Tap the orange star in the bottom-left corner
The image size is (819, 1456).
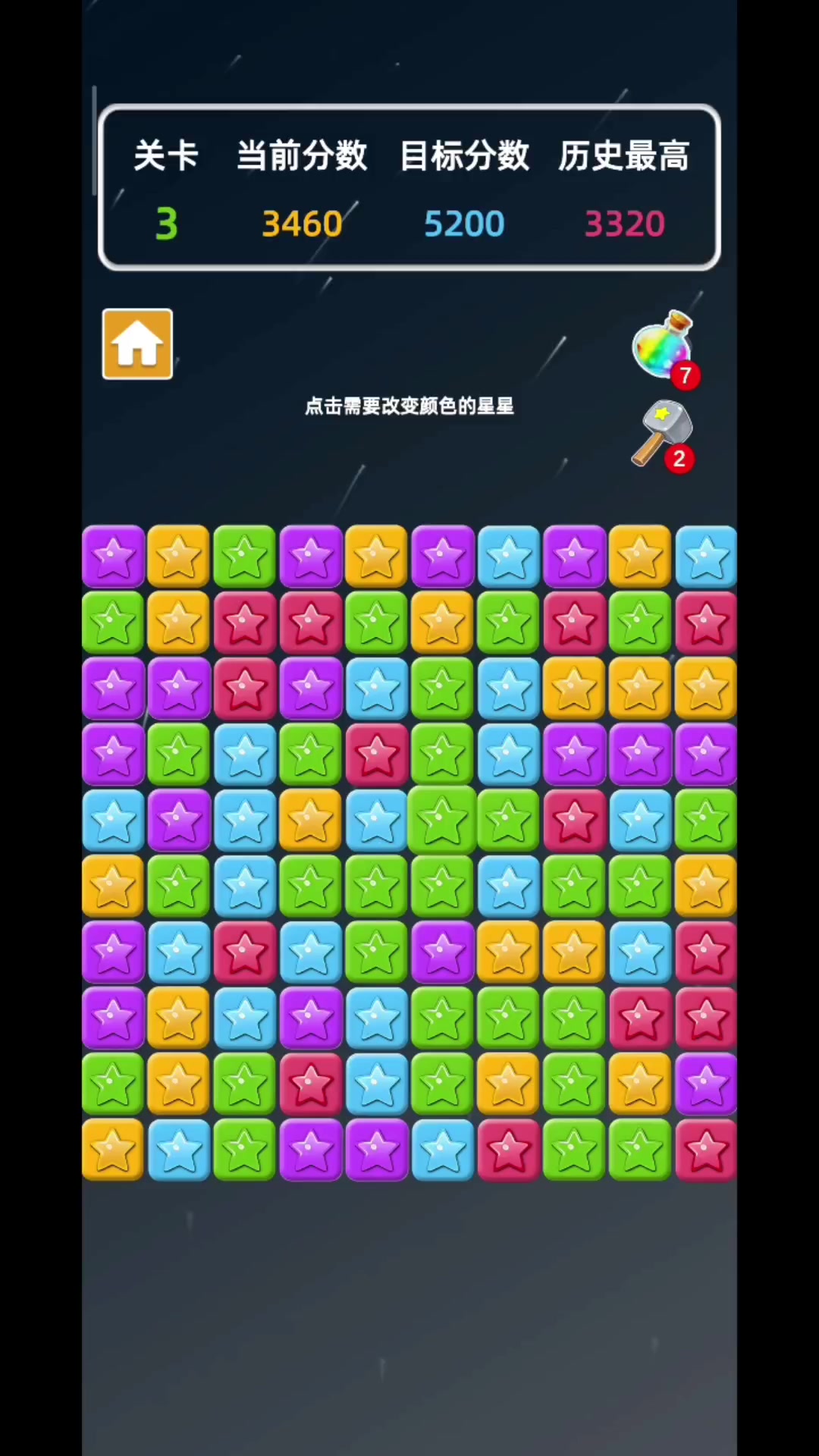[112, 1150]
